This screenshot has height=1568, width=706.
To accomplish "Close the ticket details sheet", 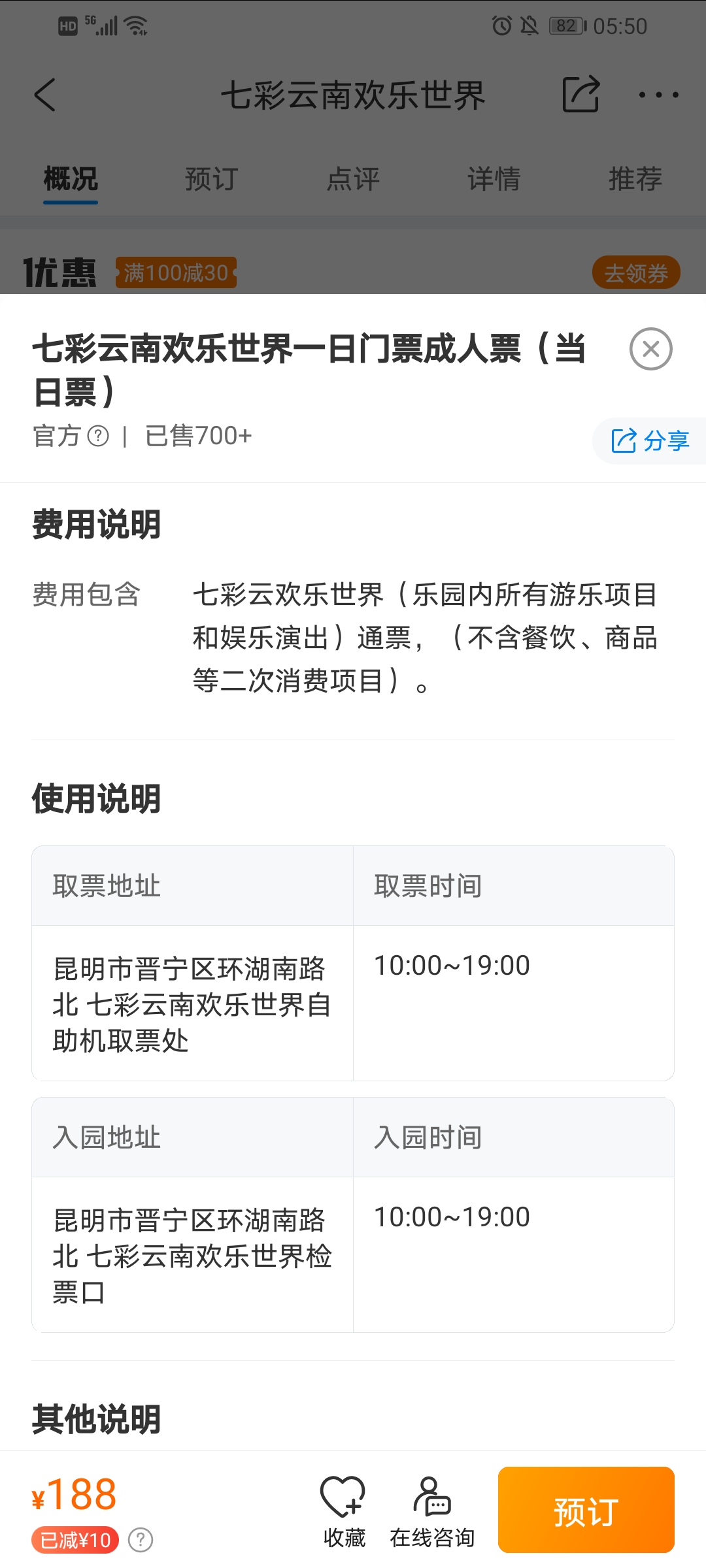I will [x=650, y=349].
